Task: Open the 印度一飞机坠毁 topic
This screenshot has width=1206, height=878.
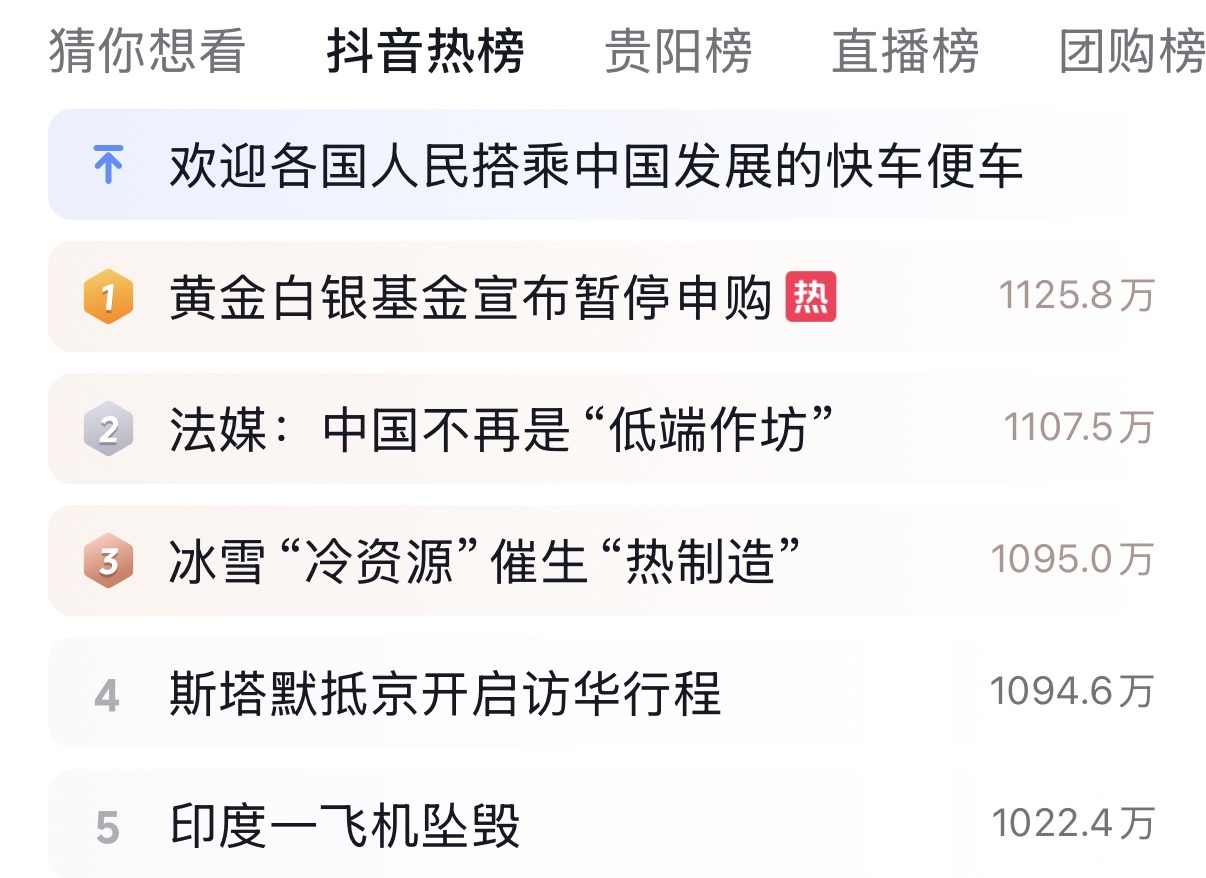Action: [x=345, y=826]
